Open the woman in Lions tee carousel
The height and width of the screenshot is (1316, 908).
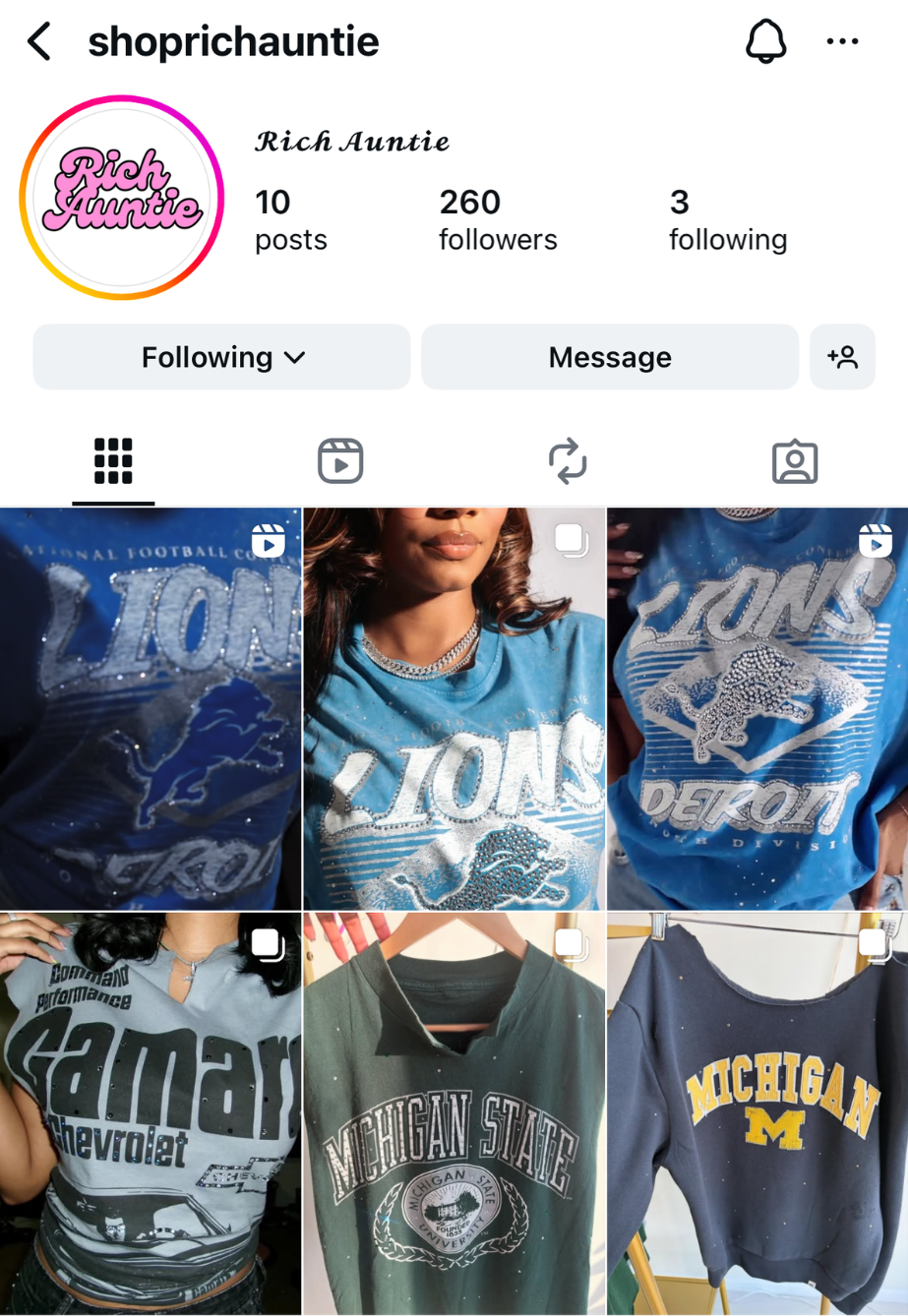454,708
